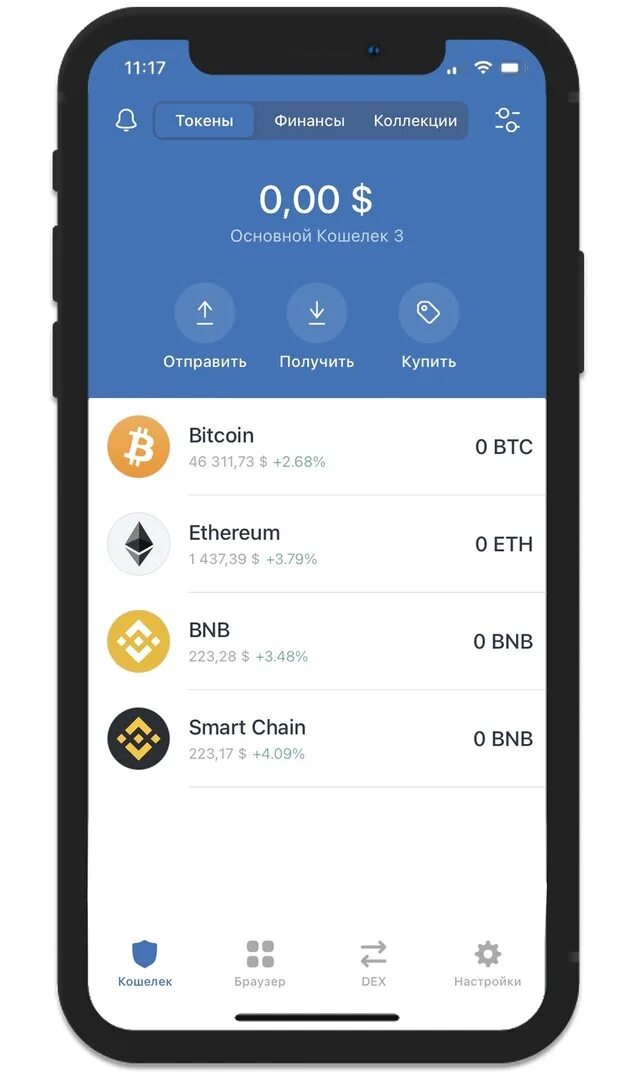638x1080 pixels.
Task: Open the token filter settings icon
Action: pos(507,120)
